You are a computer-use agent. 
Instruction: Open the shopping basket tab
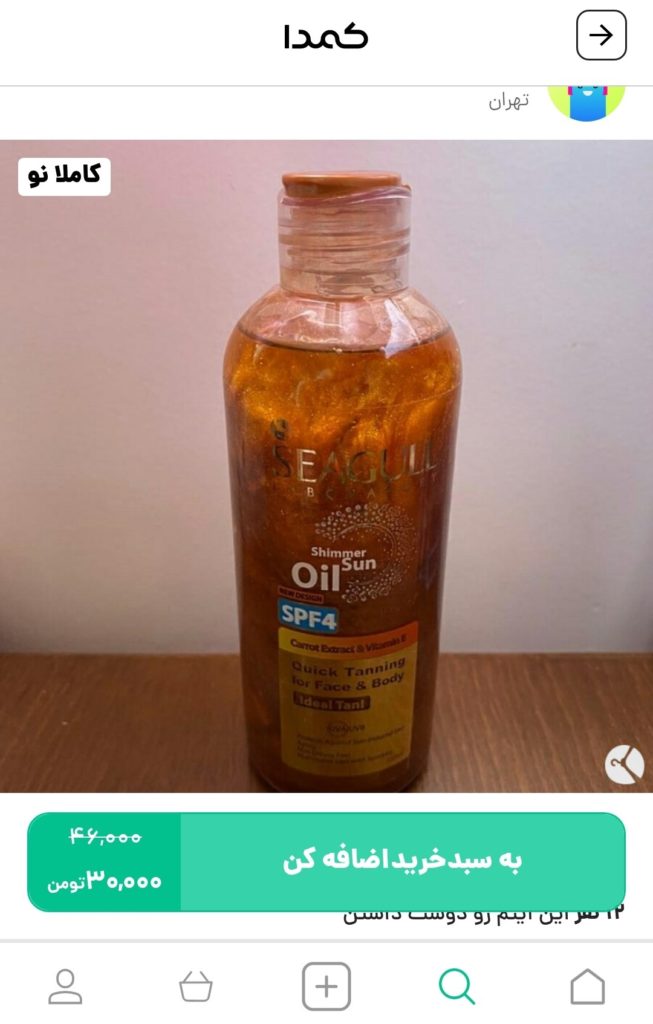click(196, 987)
